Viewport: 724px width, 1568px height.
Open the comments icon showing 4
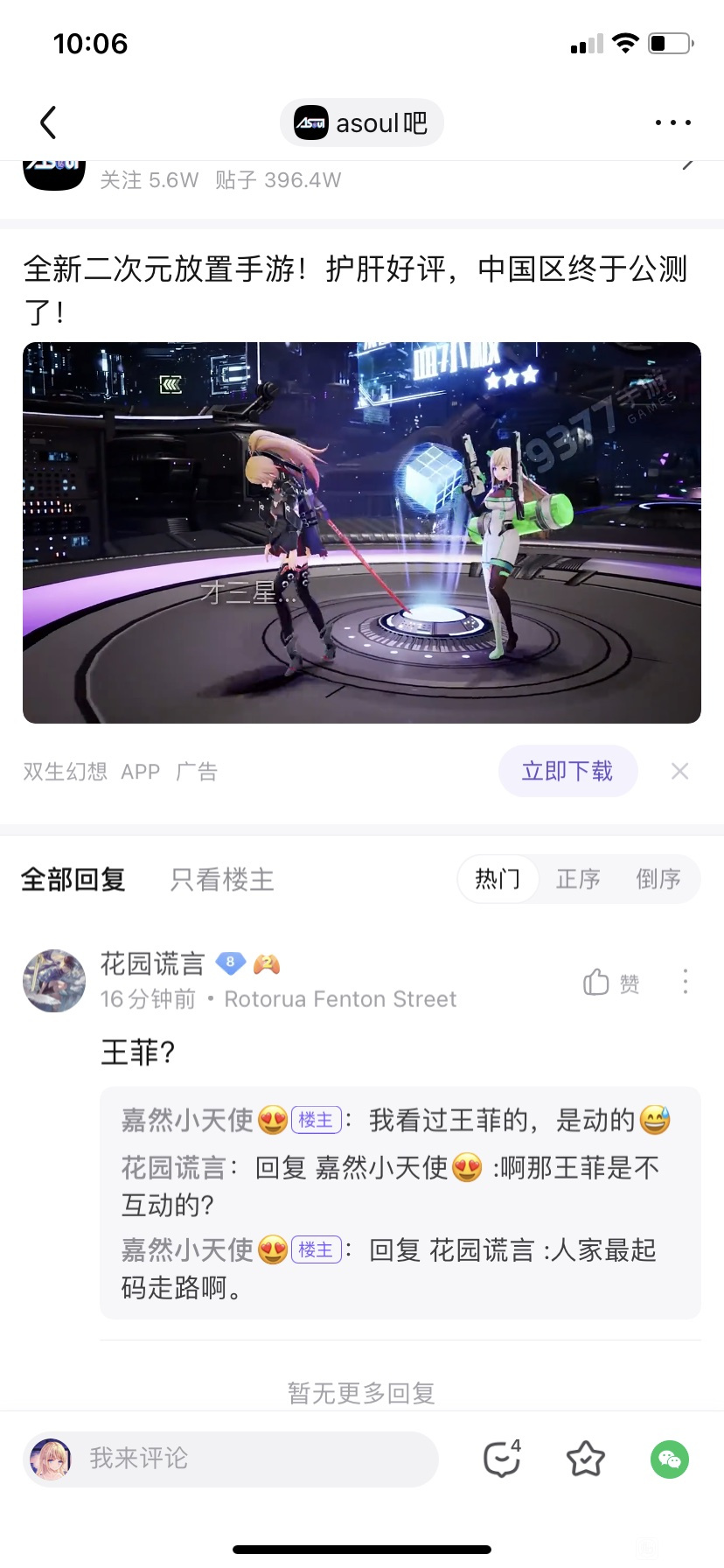click(x=502, y=1459)
